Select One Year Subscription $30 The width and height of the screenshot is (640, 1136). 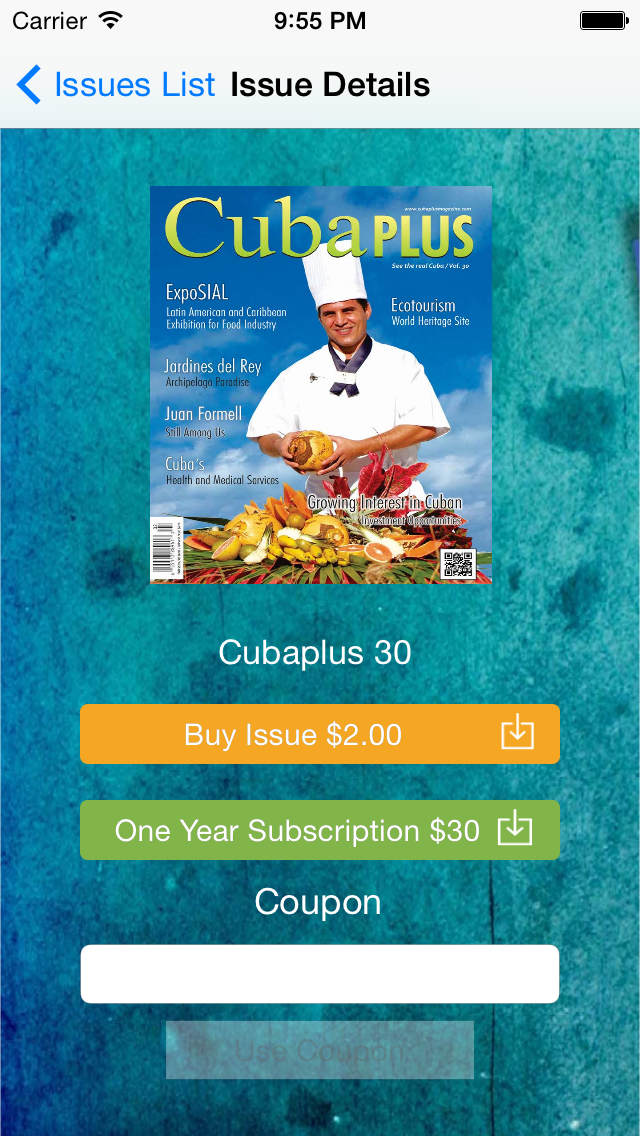tap(319, 830)
